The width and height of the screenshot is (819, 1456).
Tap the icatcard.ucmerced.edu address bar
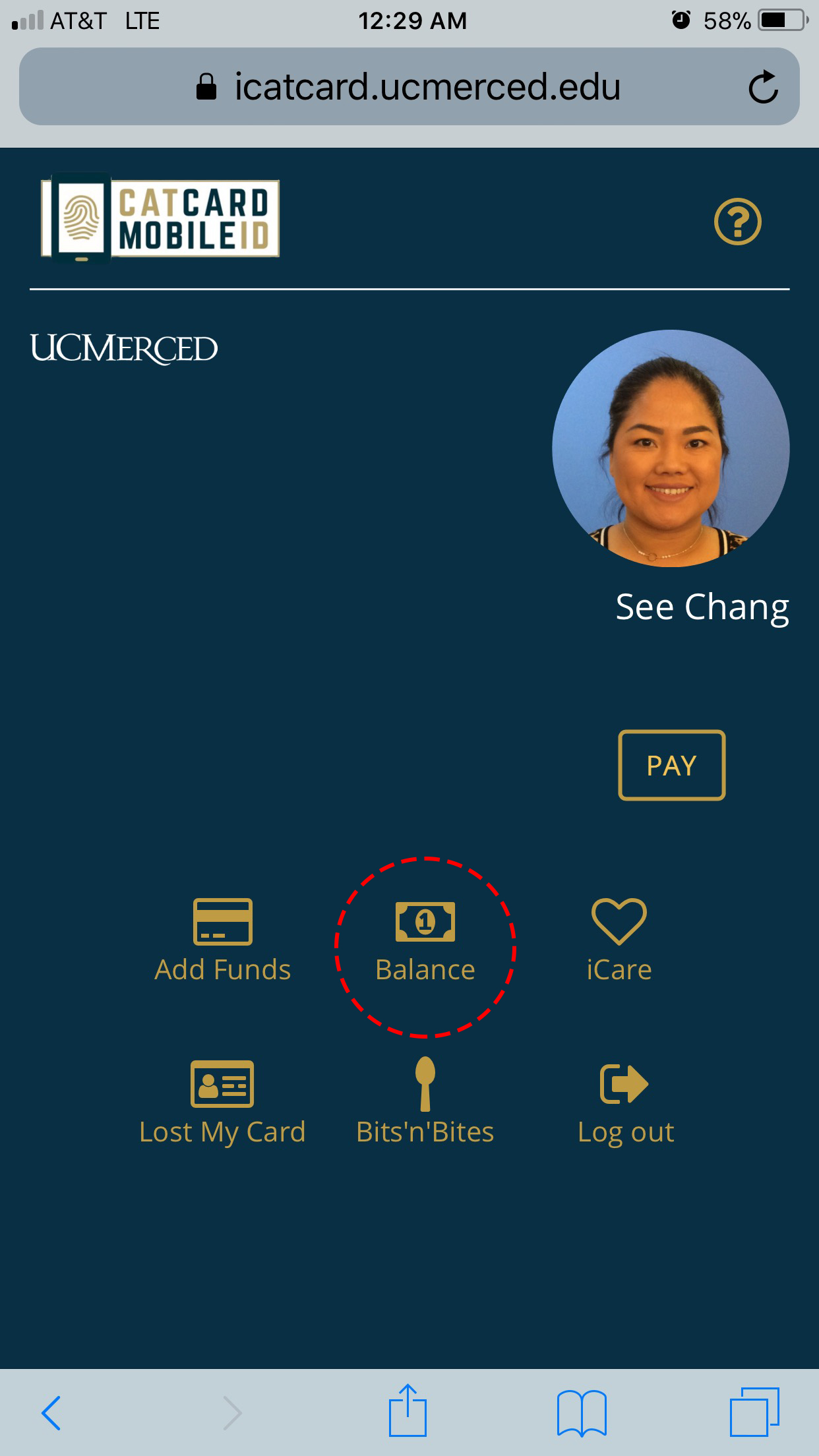coord(409,87)
